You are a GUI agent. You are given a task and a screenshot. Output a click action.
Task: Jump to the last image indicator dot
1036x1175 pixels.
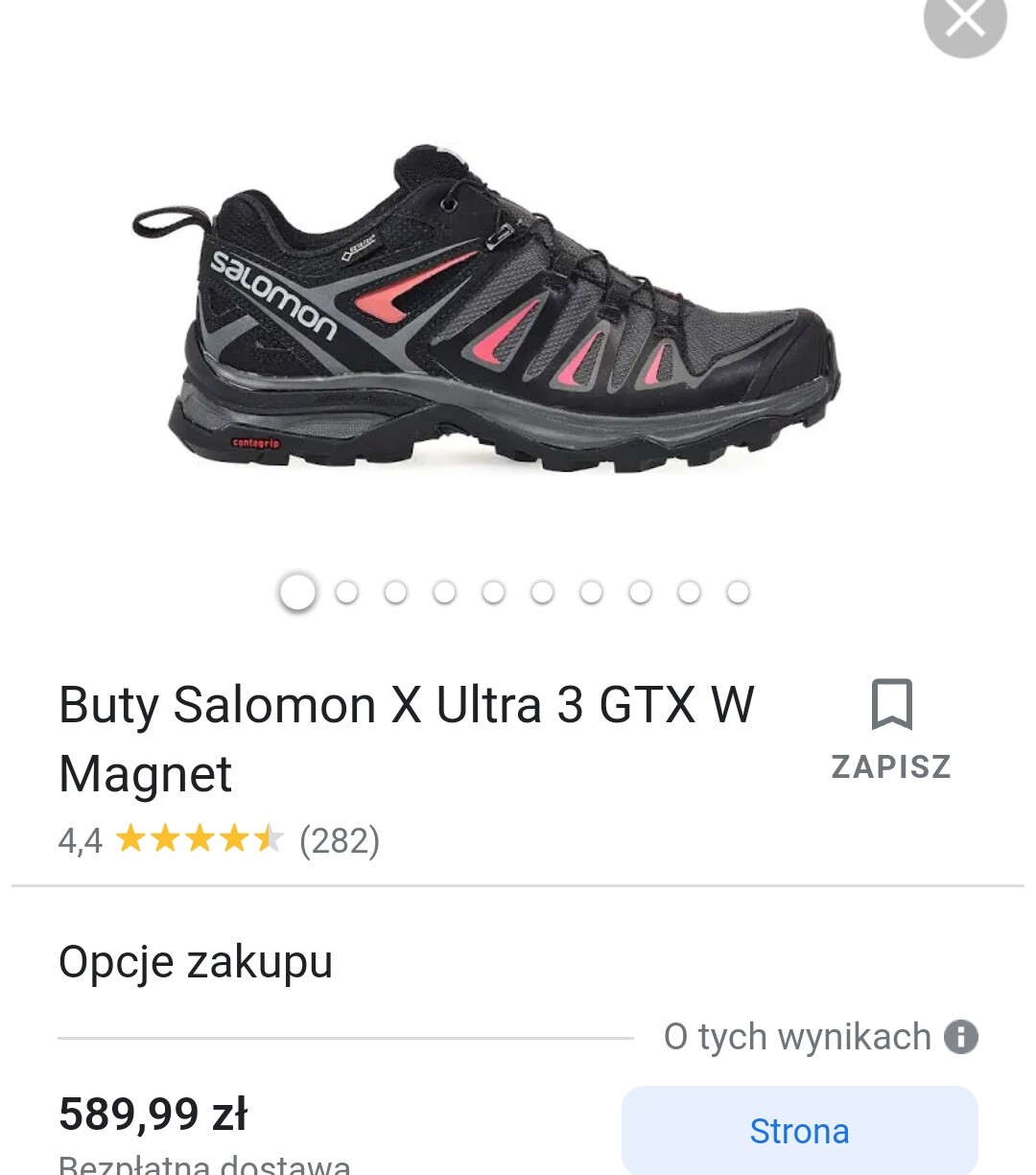(738, 593)
